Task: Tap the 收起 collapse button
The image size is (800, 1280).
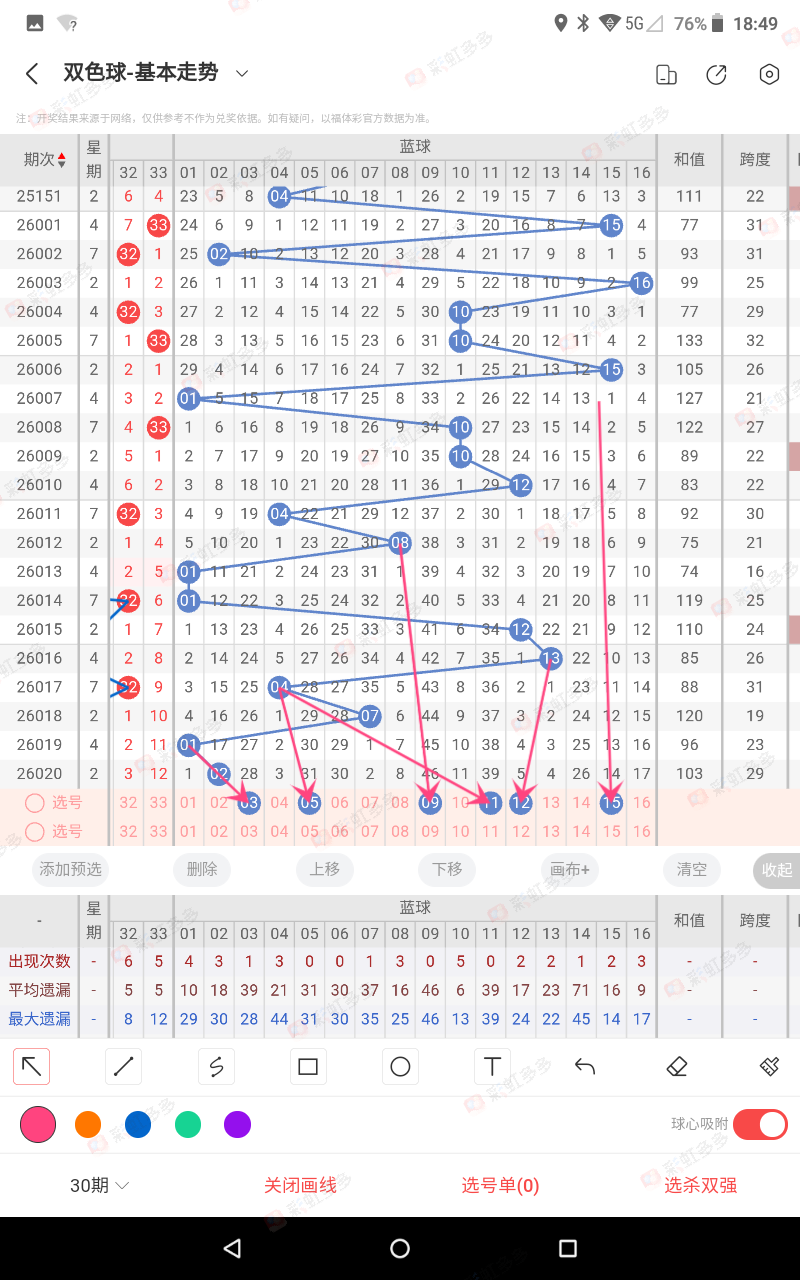Action: 776,870
